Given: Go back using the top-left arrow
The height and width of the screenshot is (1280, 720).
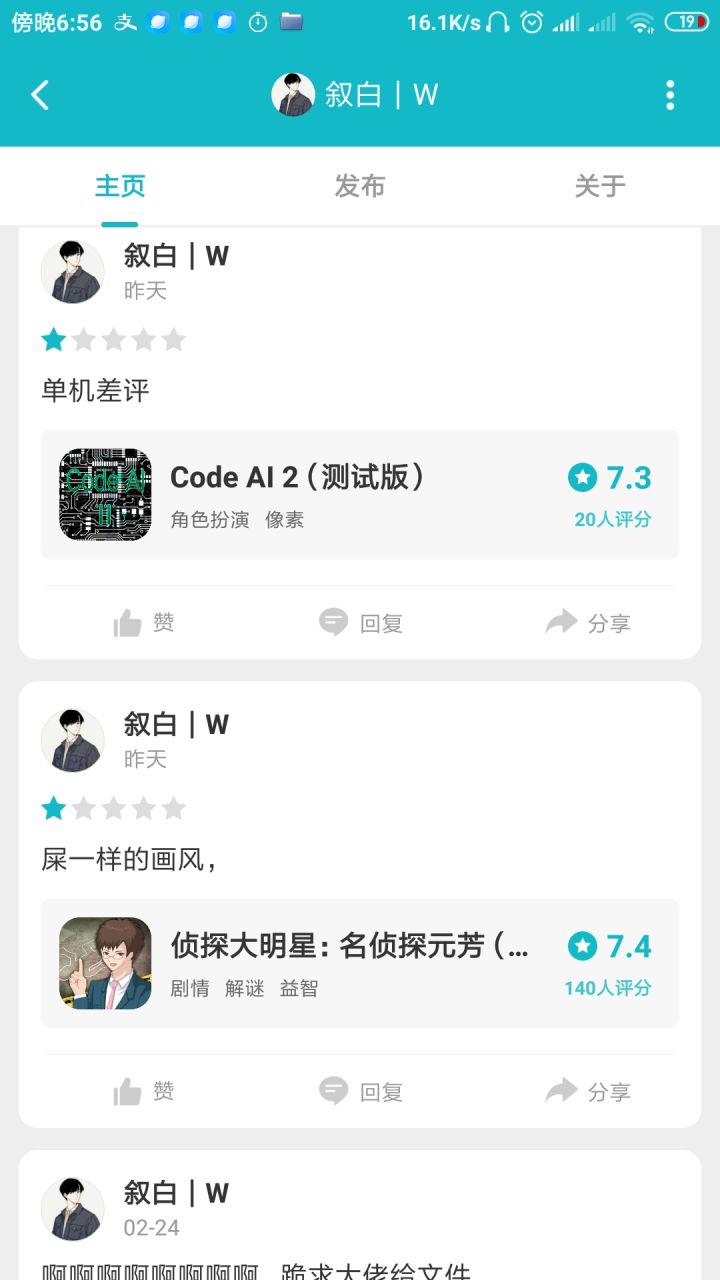Looking at the screenshot, I should point(40,95).
